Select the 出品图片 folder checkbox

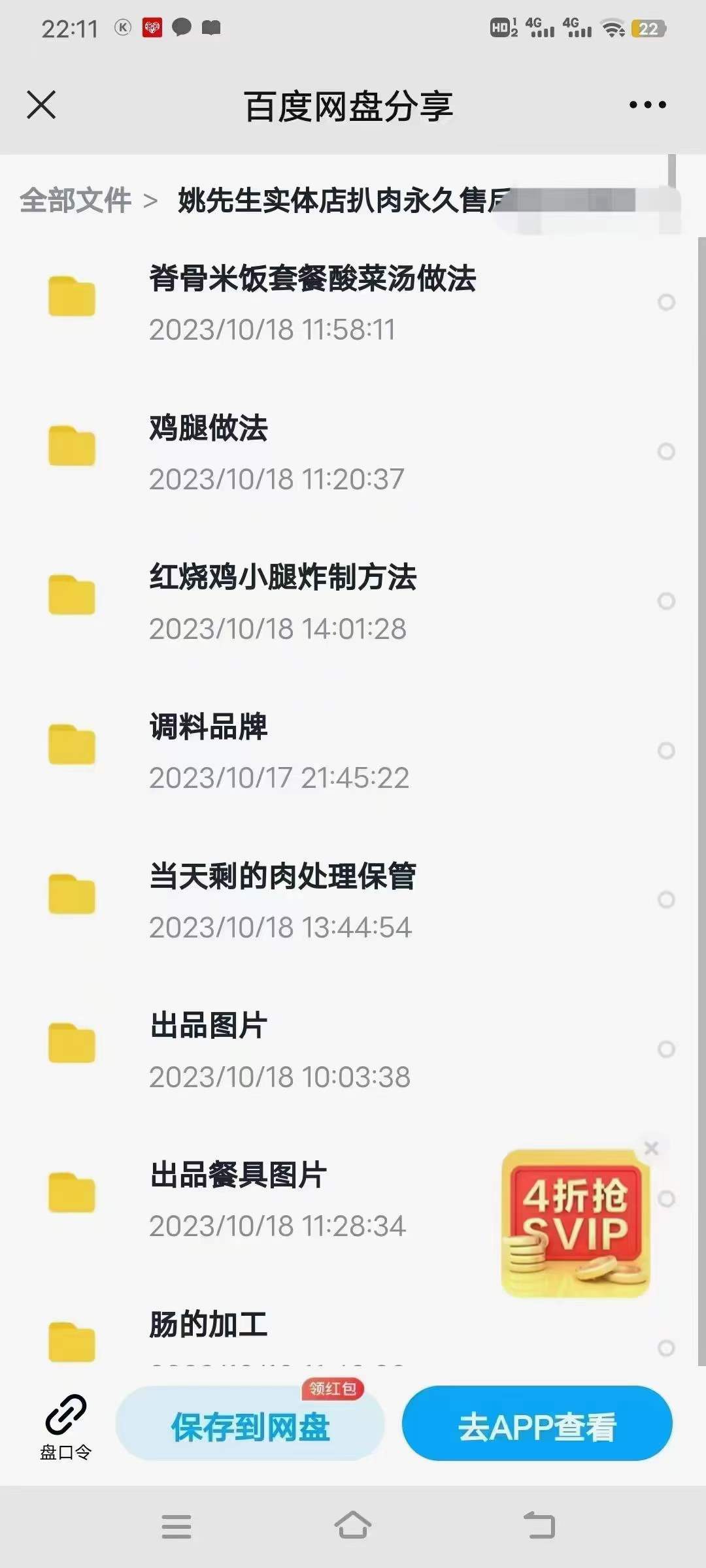[666, 1049]
